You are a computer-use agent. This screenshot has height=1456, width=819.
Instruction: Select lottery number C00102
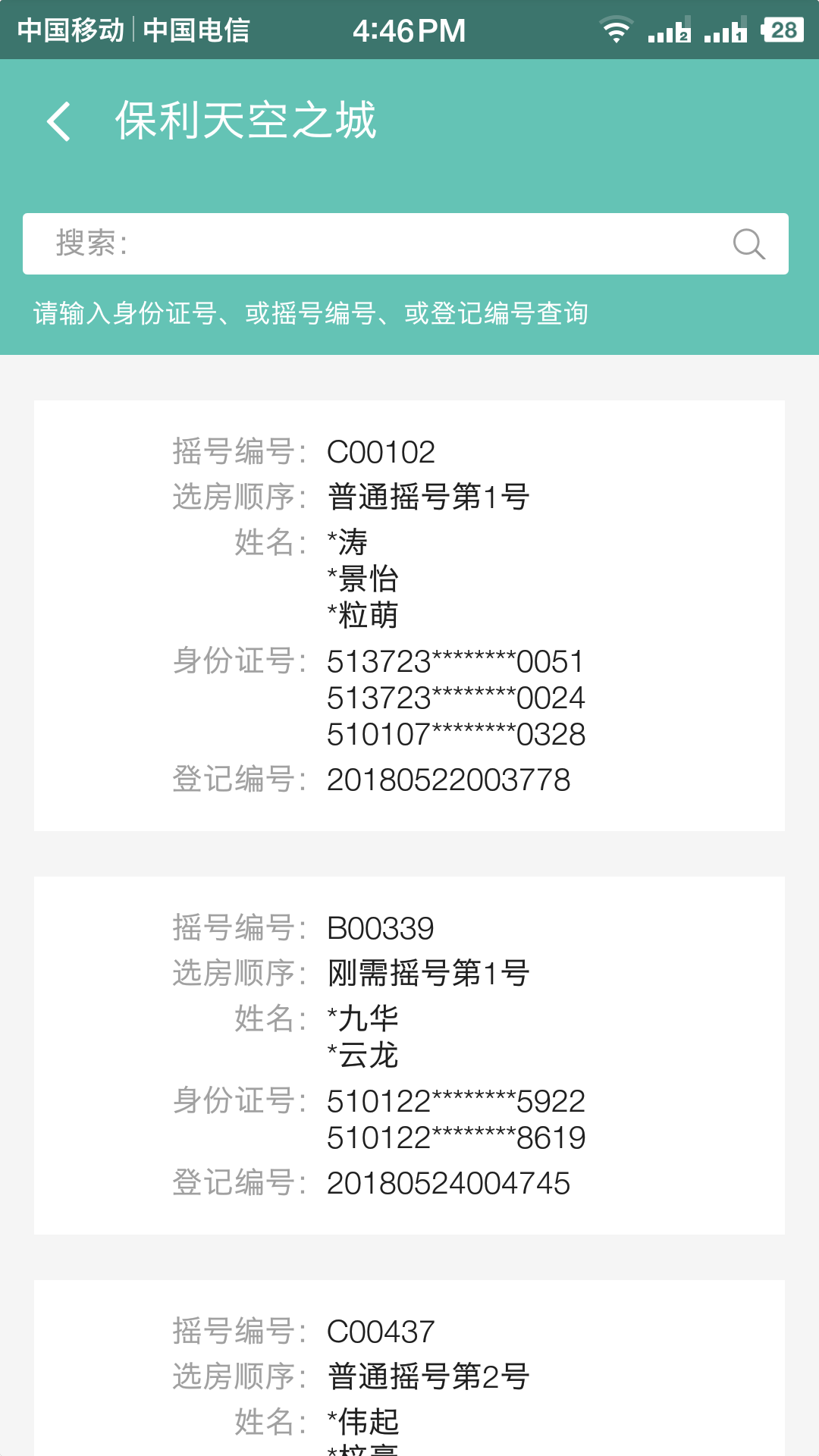[x=381, y=453]
